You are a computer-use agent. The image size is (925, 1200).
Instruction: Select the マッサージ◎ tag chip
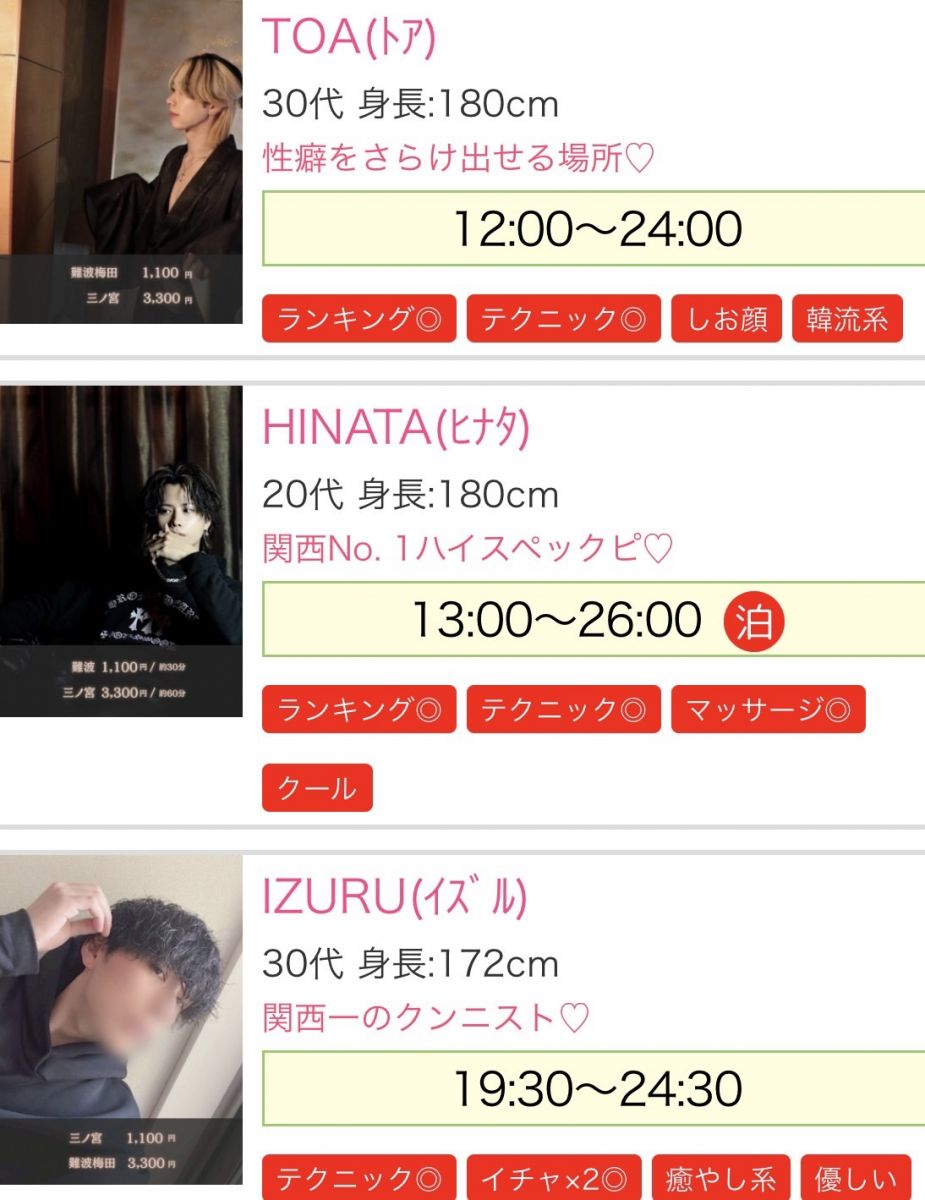pyautogui.click(x=767, y=709)
